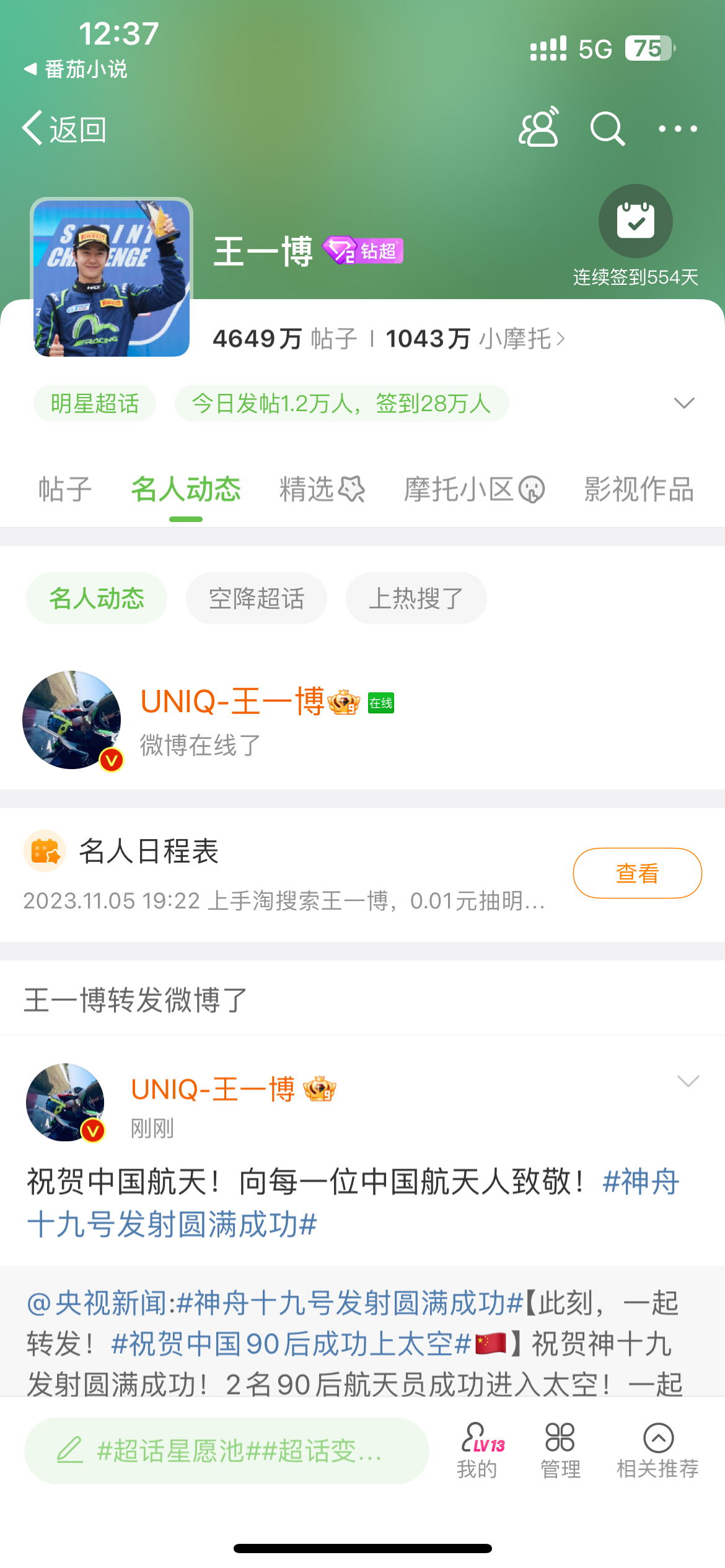Select the 空降超话 filter chip
Image resolution: width=725 pixels, height=1568 pixels.
coord(256,597)
